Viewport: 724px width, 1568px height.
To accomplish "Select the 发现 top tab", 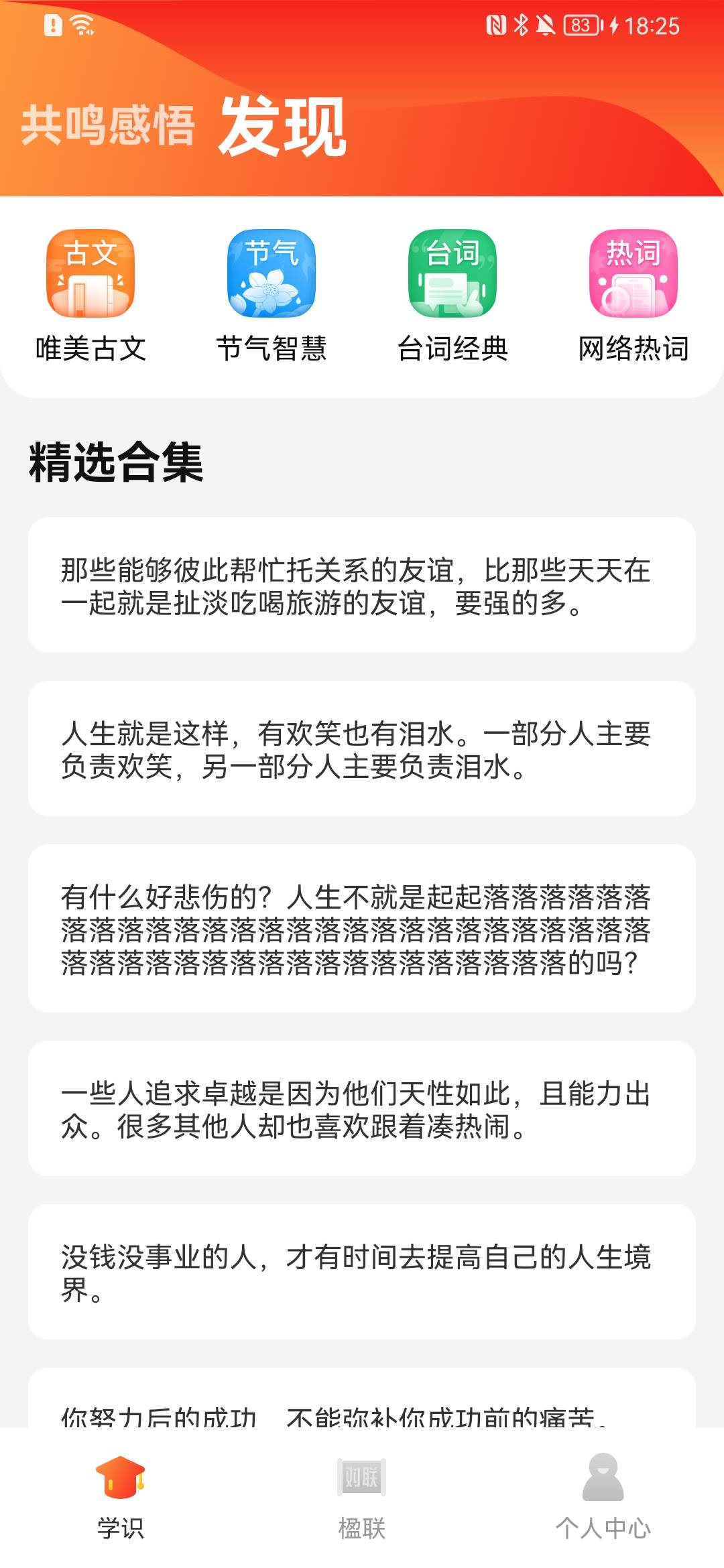I will coord(282,126).
